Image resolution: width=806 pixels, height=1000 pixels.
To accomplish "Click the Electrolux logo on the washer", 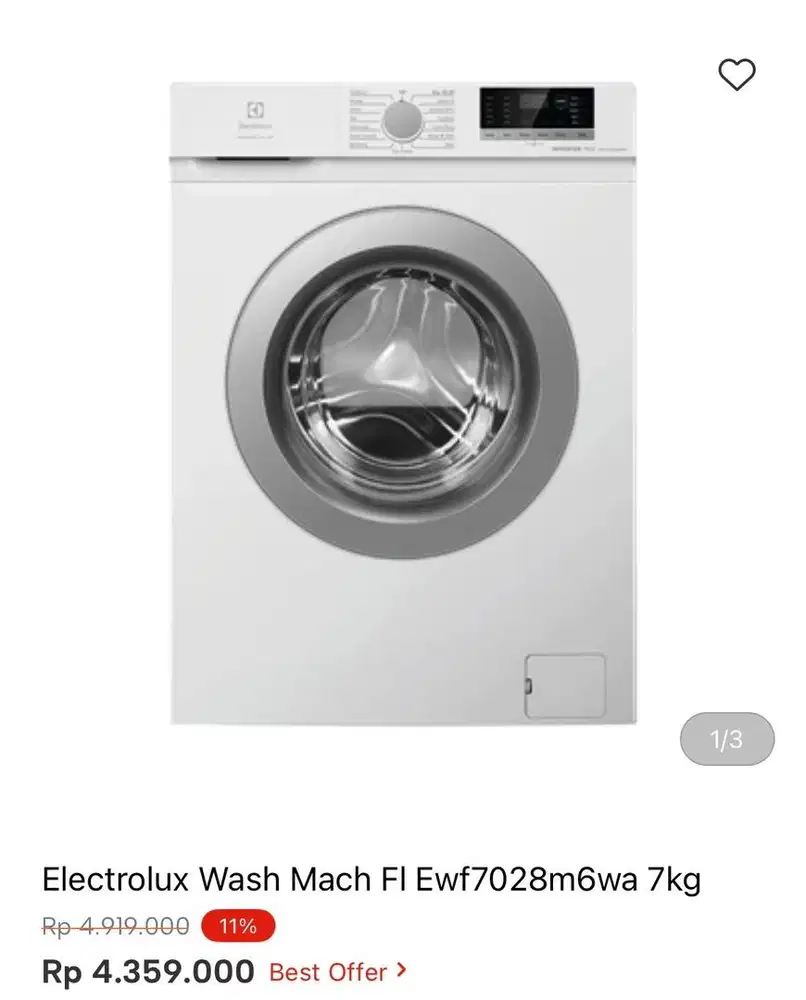I will pos(253,114).
